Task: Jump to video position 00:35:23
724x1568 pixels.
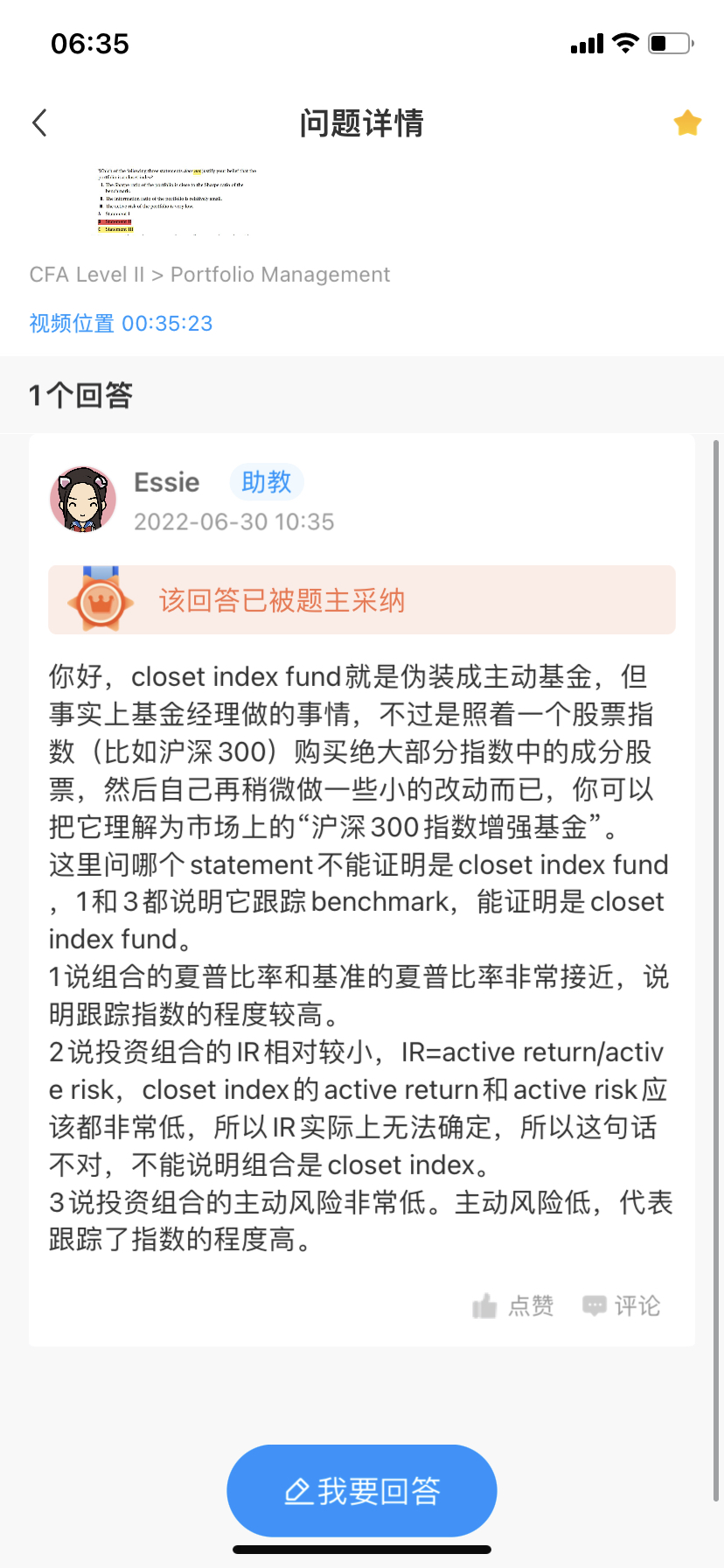Action: coord(121,324)
